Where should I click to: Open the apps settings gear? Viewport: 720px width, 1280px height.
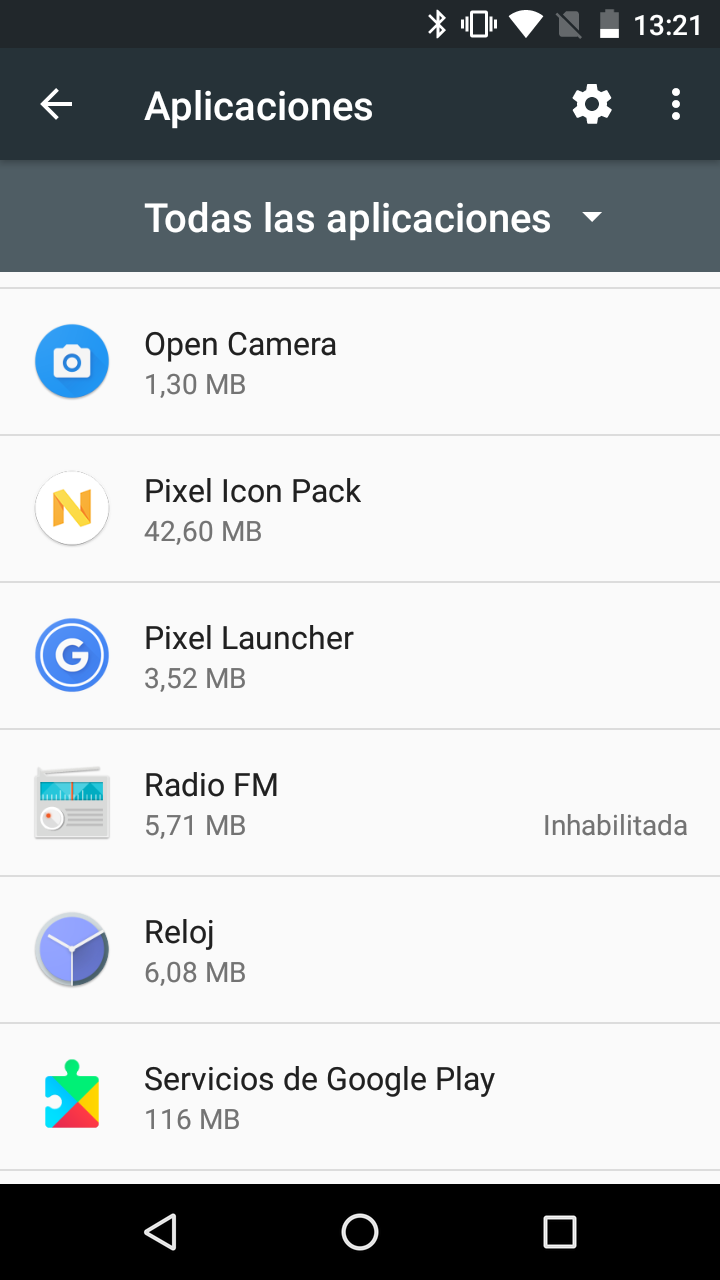(591, 105)
